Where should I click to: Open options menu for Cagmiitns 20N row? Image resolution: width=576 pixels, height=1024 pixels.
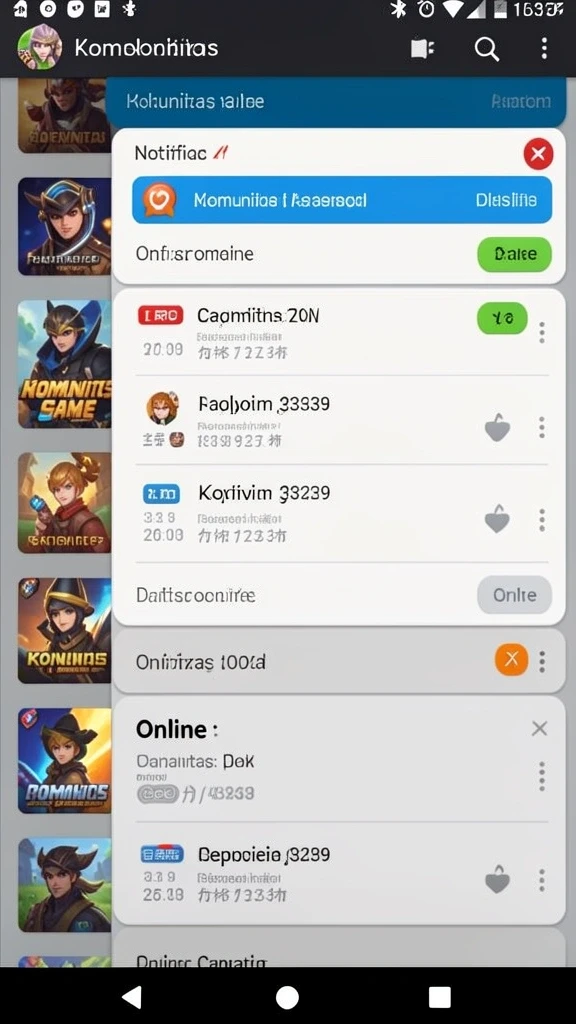(541, 332)
